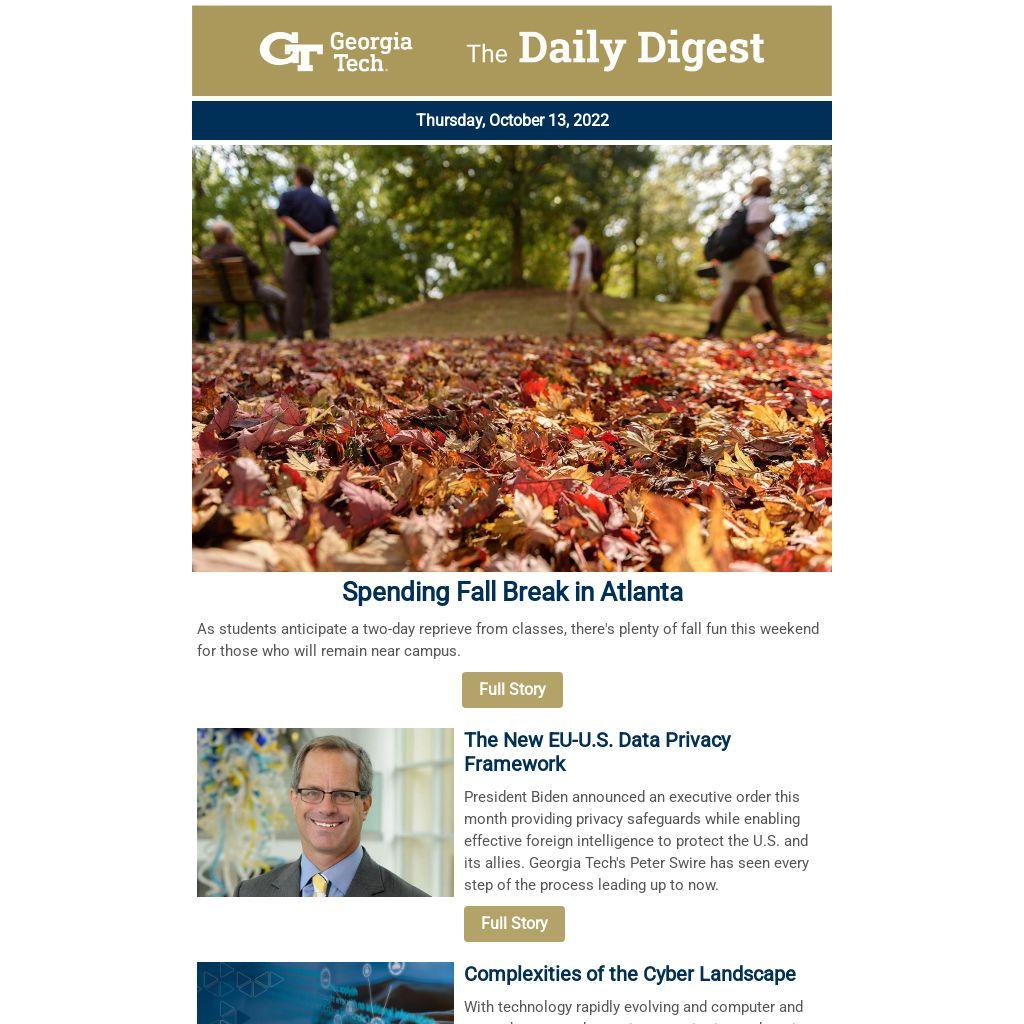The image size is (1024, 1024).
Task: Open the Spending Fall Break in Atlanta headline
Action: pyautogui.click(x=512, y=592)
